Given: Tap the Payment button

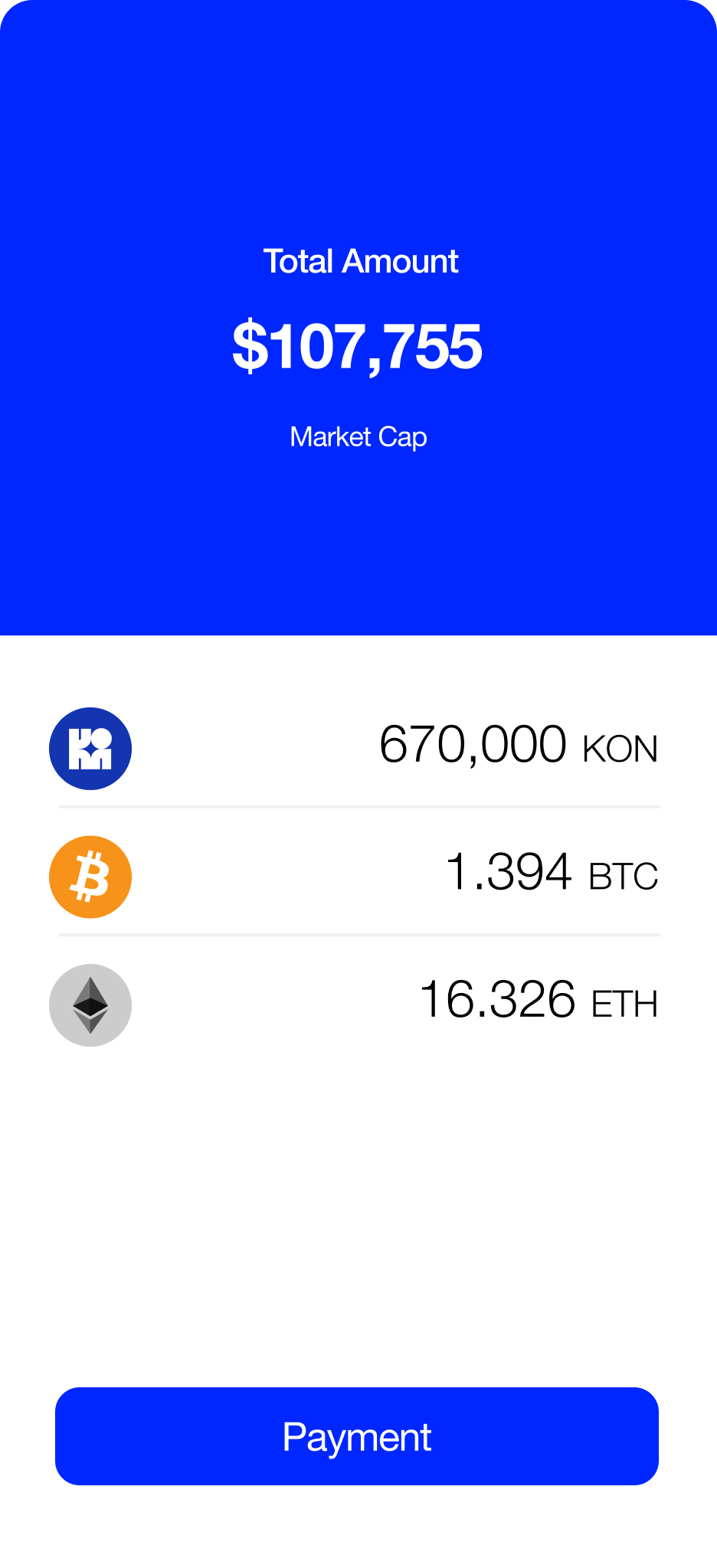Looking at the screenshot, I should point(357,1436).
